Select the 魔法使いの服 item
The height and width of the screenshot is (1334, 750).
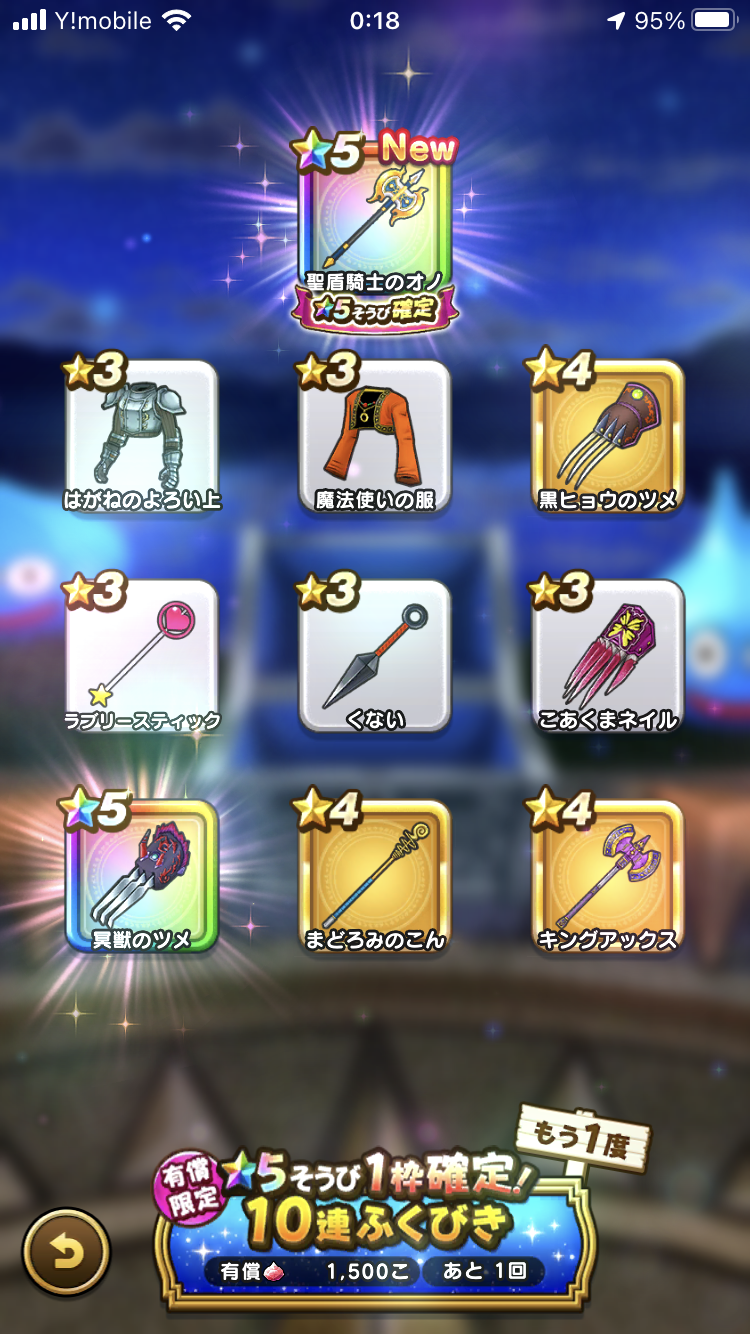point(375,437)
